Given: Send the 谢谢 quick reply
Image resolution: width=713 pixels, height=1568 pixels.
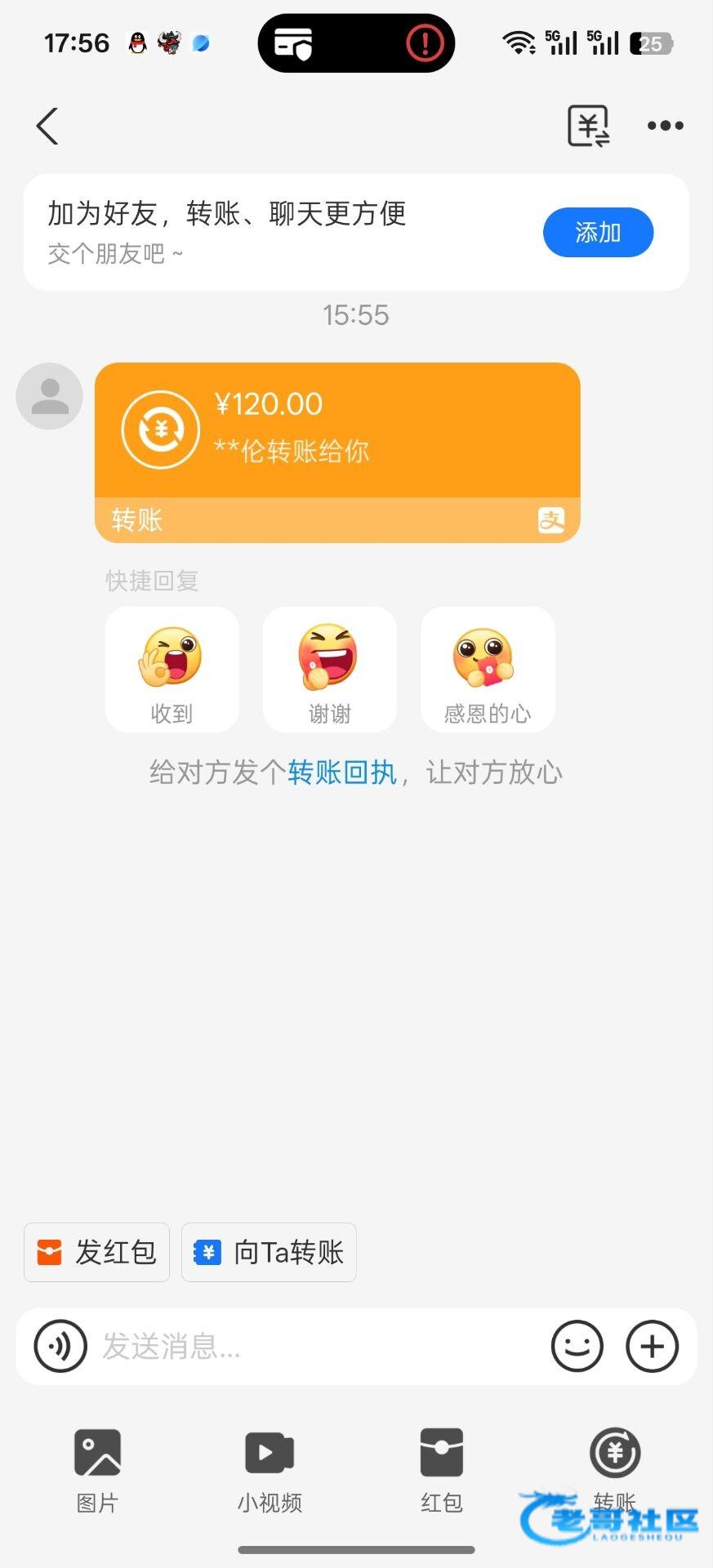Looking at the screenshot, I should coord(329,670).
